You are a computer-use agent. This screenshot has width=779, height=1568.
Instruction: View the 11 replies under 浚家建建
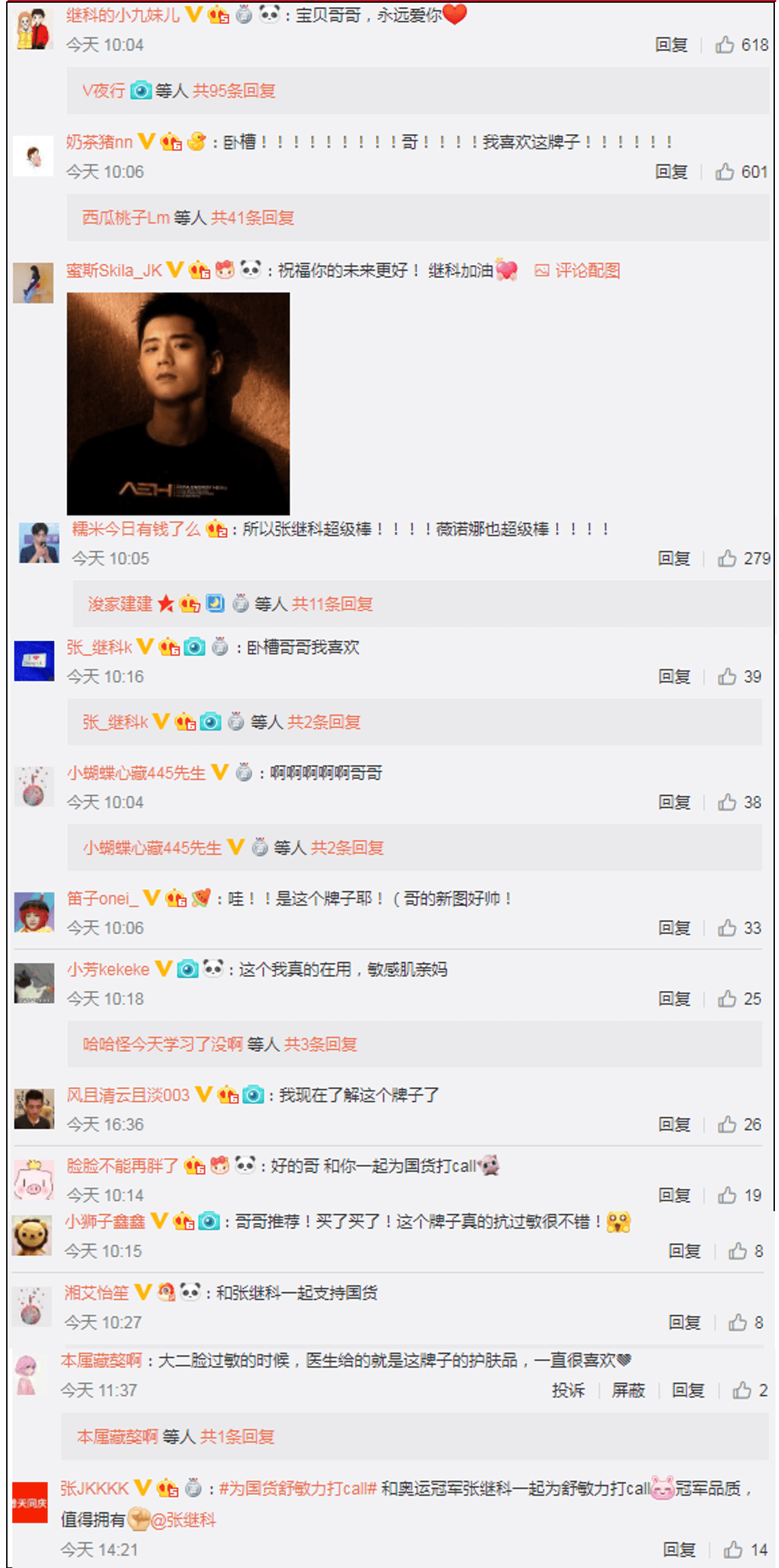click(332, 604)
